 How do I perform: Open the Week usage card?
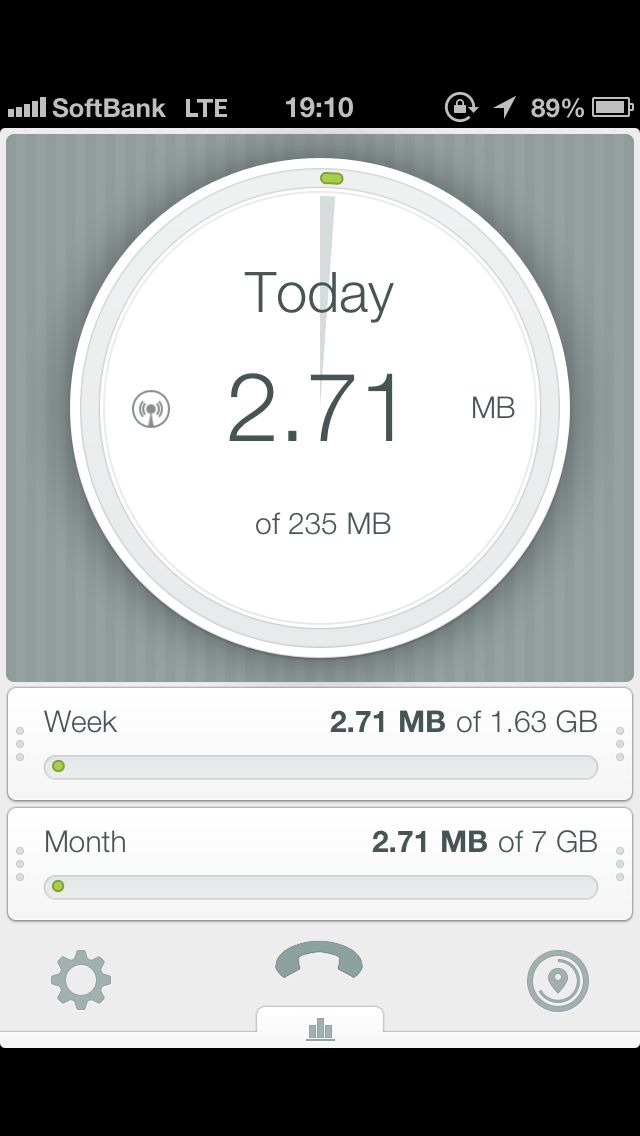pyautogui.click(x=320, y=744)
